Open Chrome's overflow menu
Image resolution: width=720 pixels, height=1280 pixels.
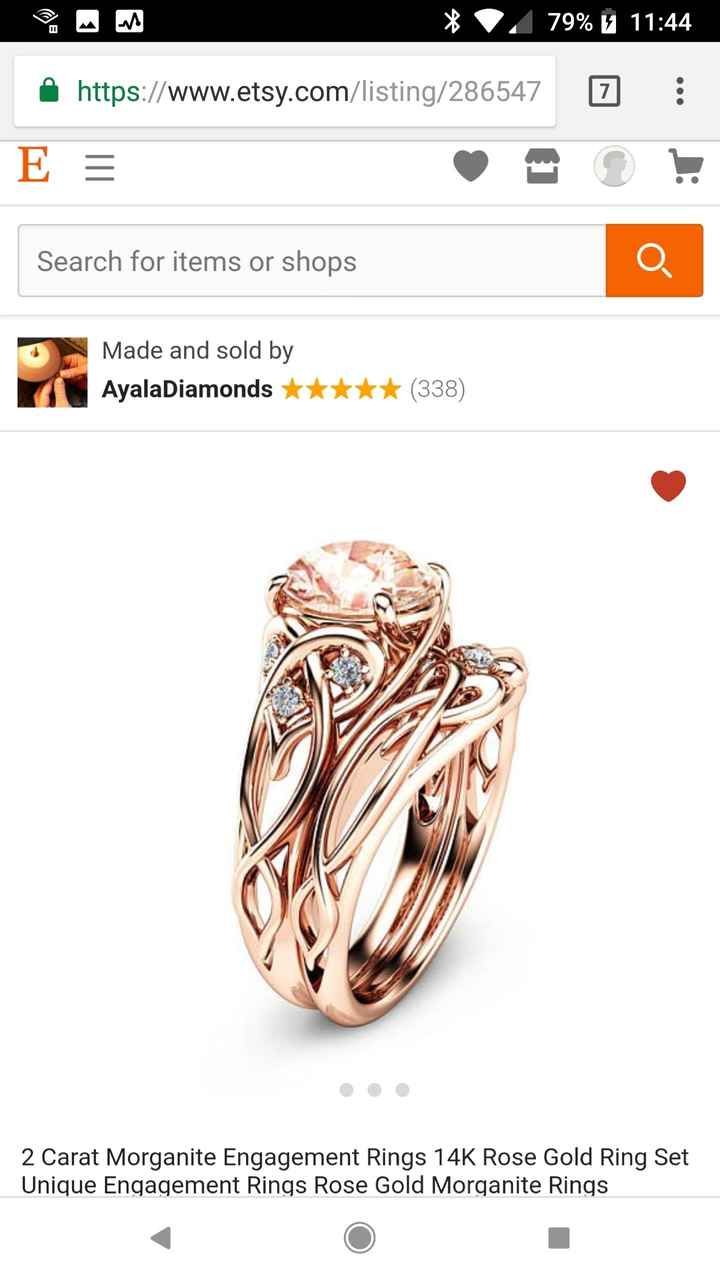click(679, 91)
